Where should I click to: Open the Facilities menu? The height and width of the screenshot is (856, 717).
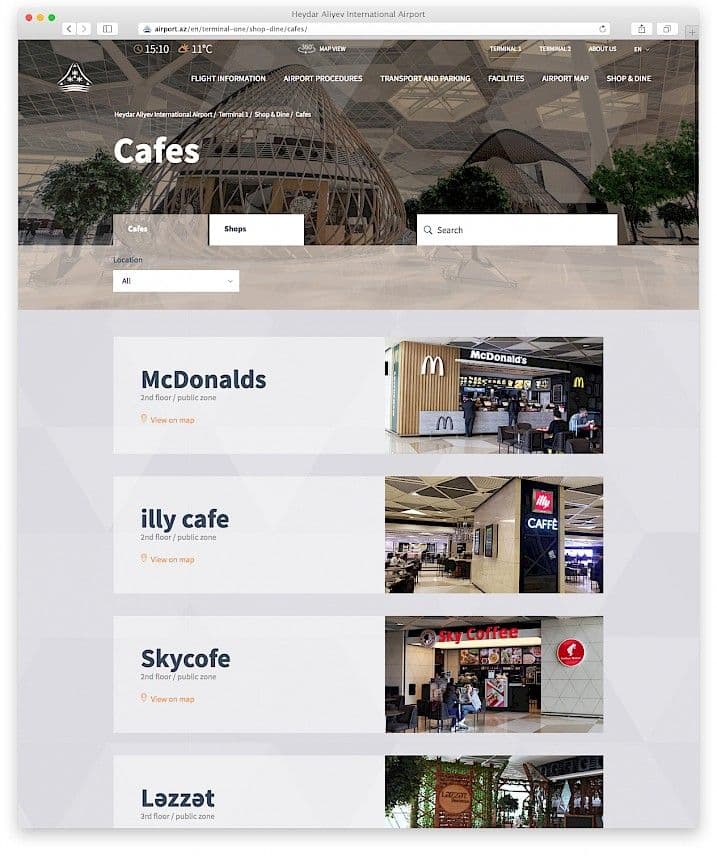point(506,78)
